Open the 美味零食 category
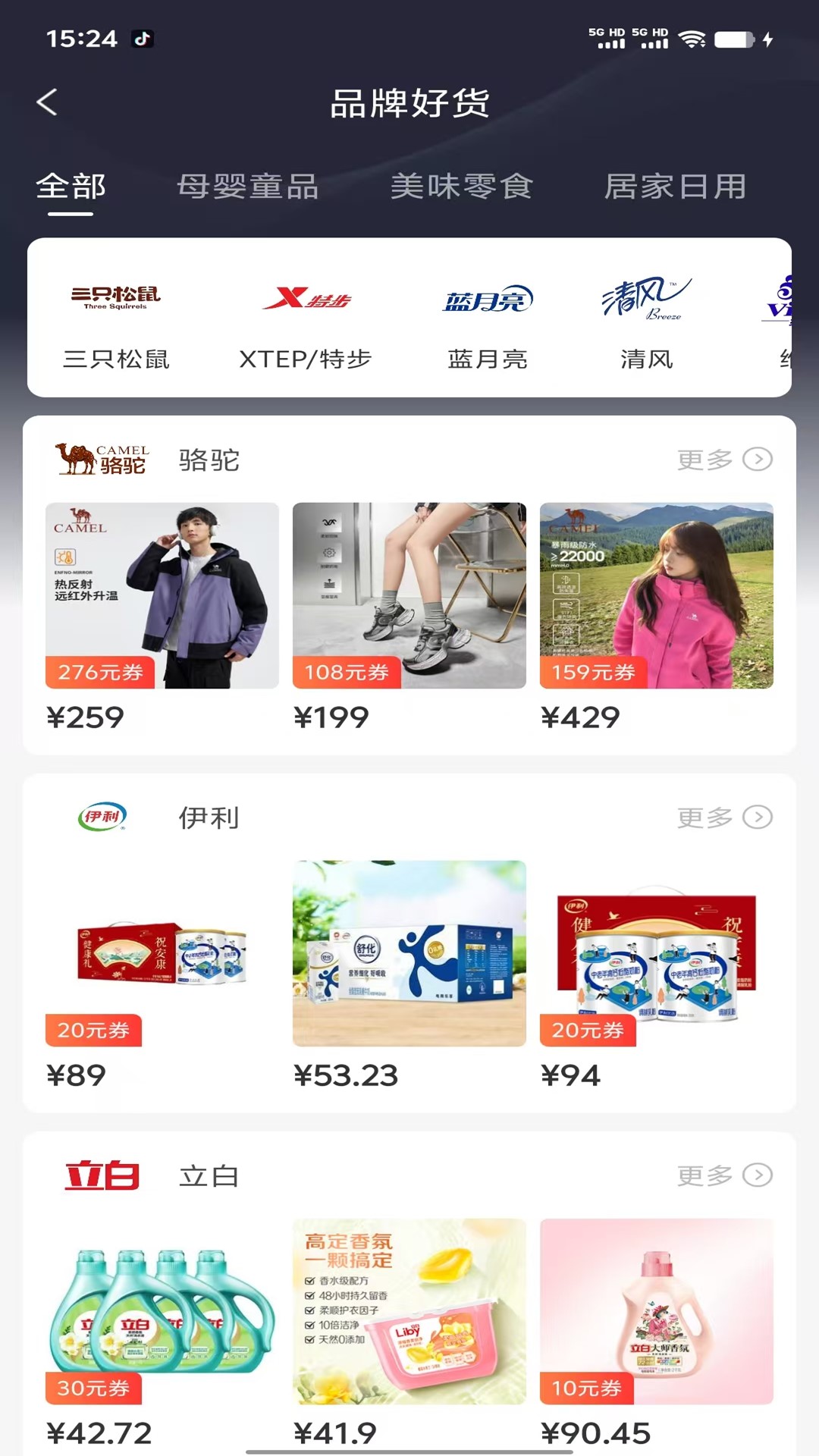This screenshot has width=819, height=1456. click(x=462, y=187)
